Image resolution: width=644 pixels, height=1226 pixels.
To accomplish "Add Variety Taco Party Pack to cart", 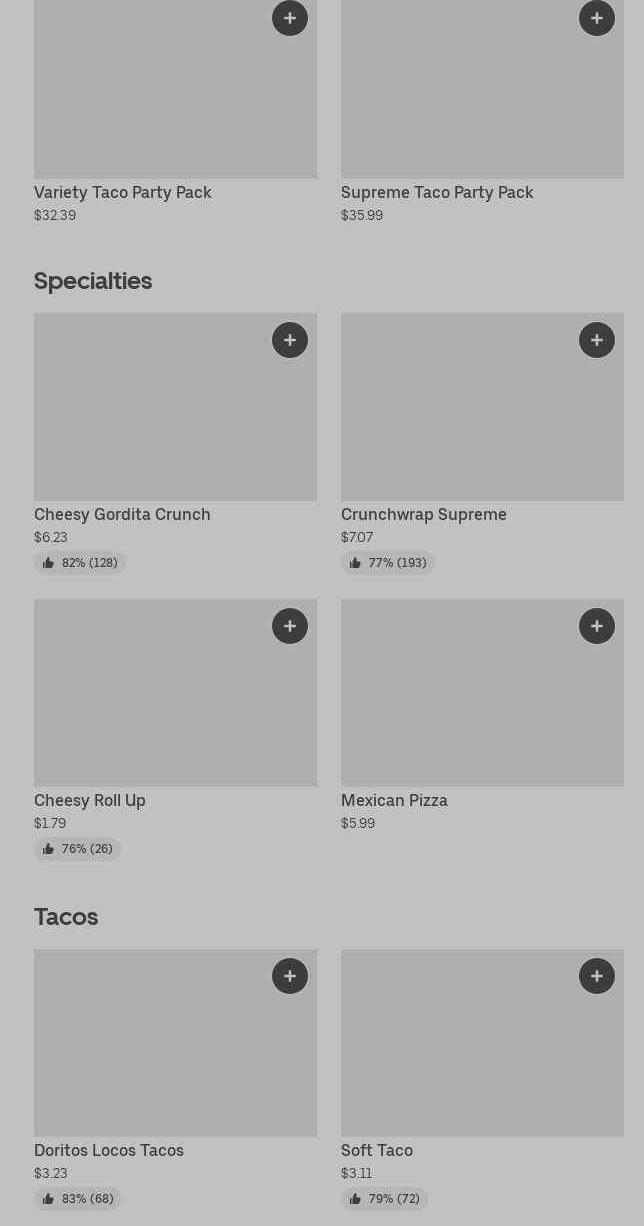I will (x=290, y=18).
